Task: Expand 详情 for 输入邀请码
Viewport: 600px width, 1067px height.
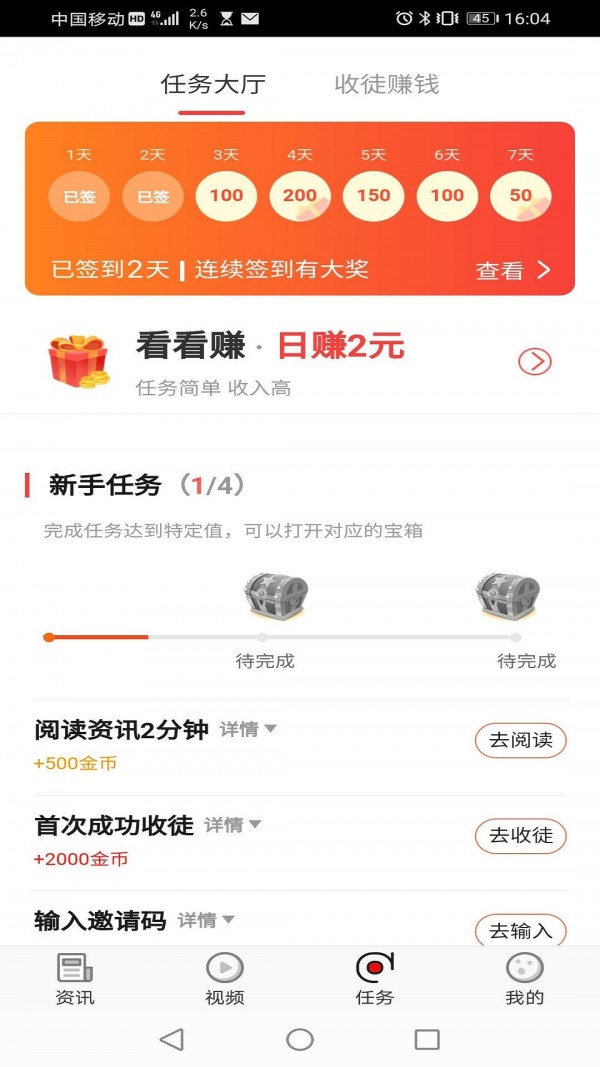Action: pyautogui.click(x=206, y=920)
